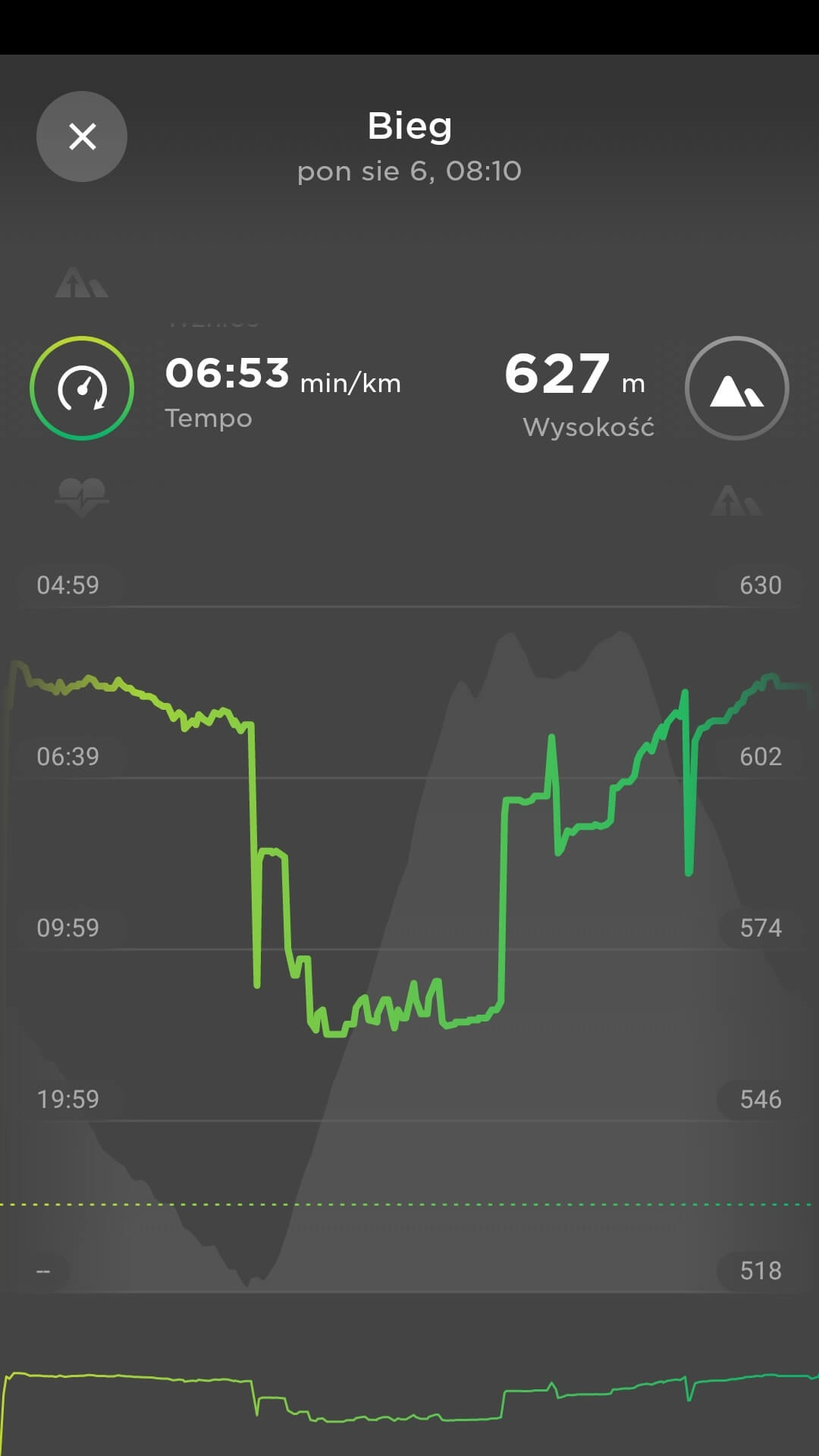The image size is (819, 1456).
Task: Choose the faded heart rate metric icon
Action: coord(82,497)
